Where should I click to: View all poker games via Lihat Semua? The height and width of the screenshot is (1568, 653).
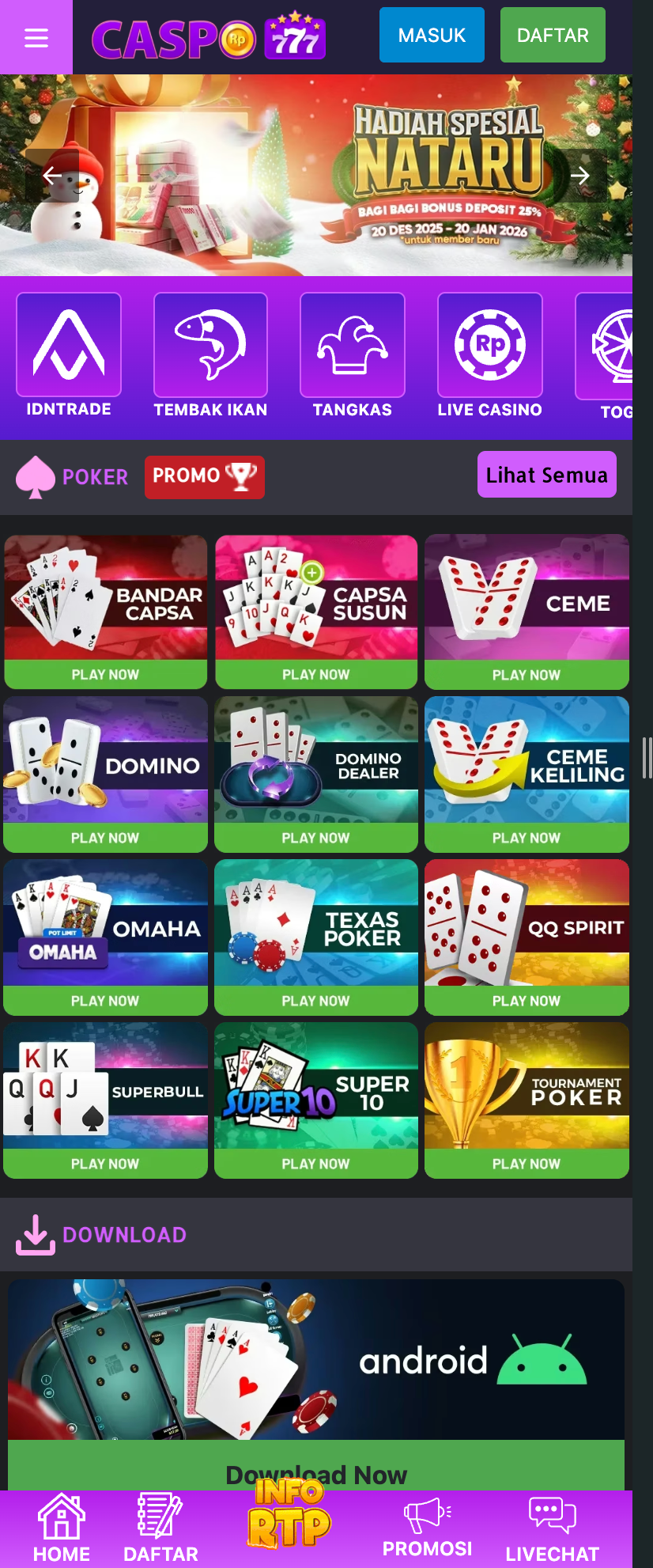(546, 475)
